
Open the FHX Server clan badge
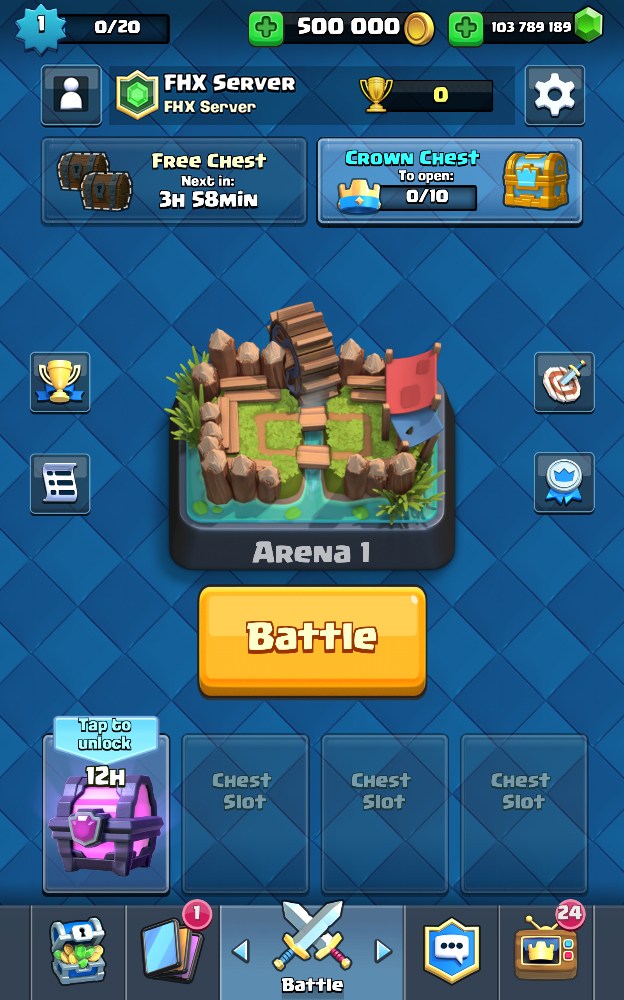(137, 94)
